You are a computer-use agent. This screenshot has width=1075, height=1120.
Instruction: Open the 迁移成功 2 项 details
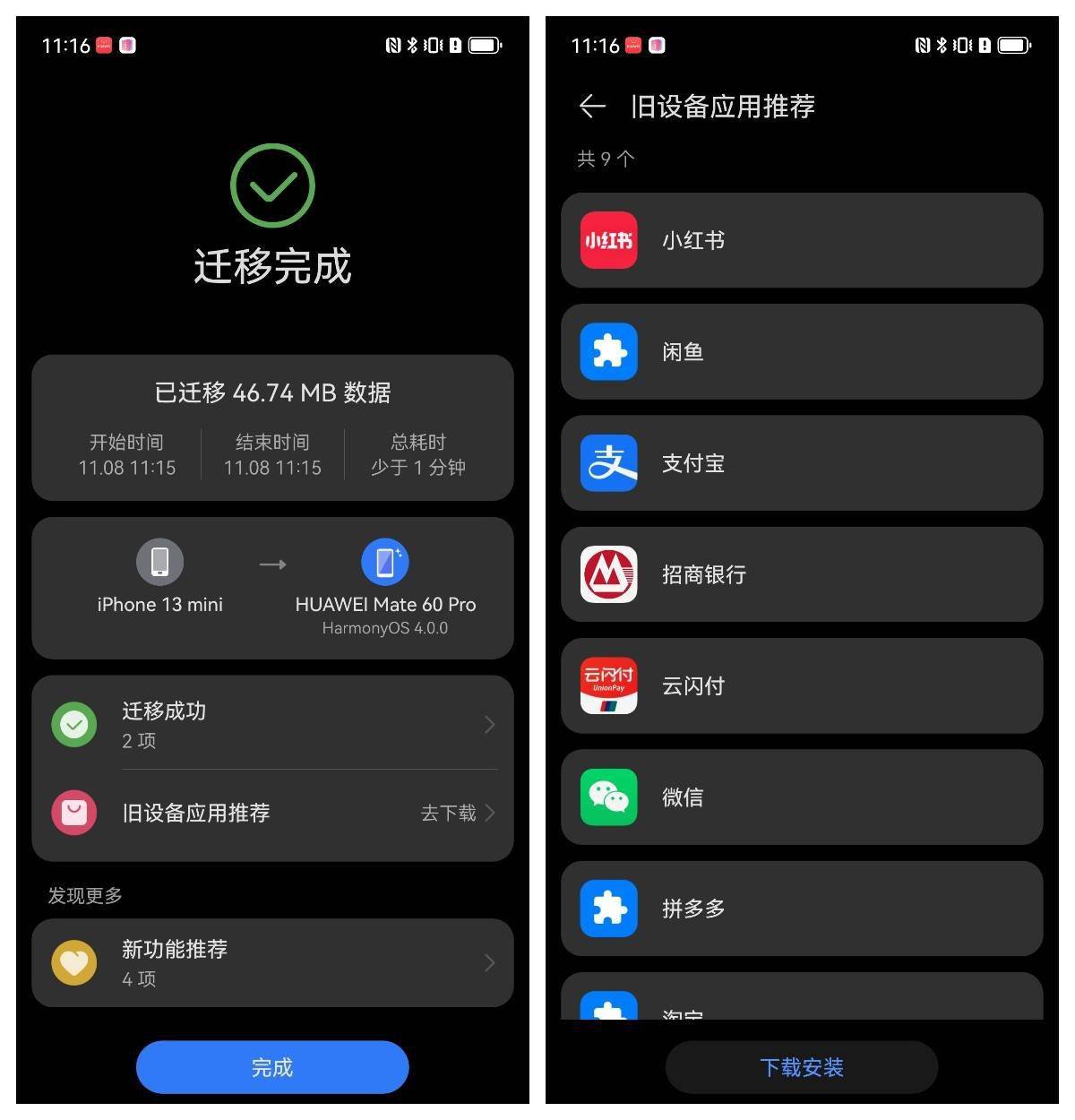(x=272, y=725)
